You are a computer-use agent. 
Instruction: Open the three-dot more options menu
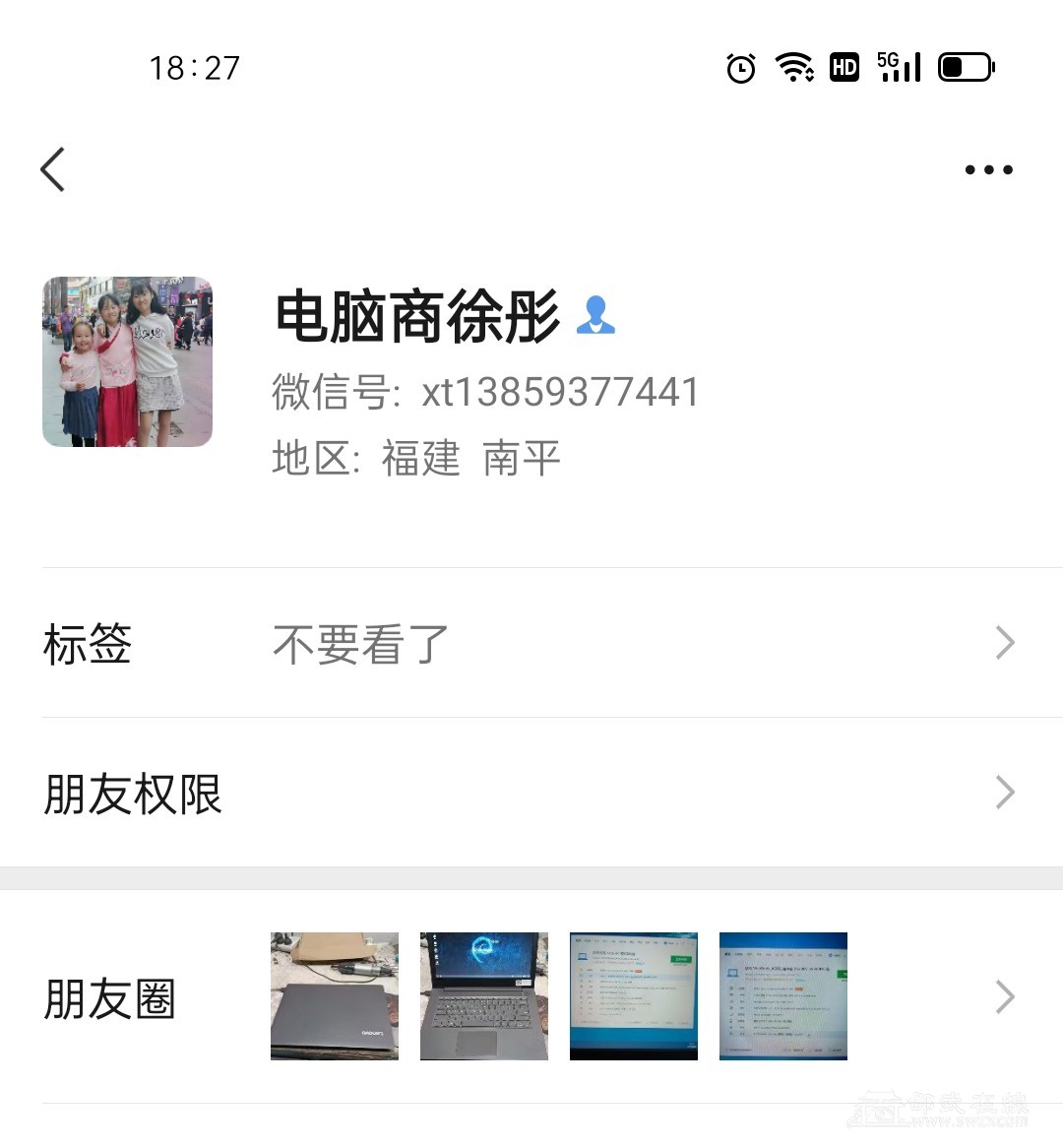988,169
